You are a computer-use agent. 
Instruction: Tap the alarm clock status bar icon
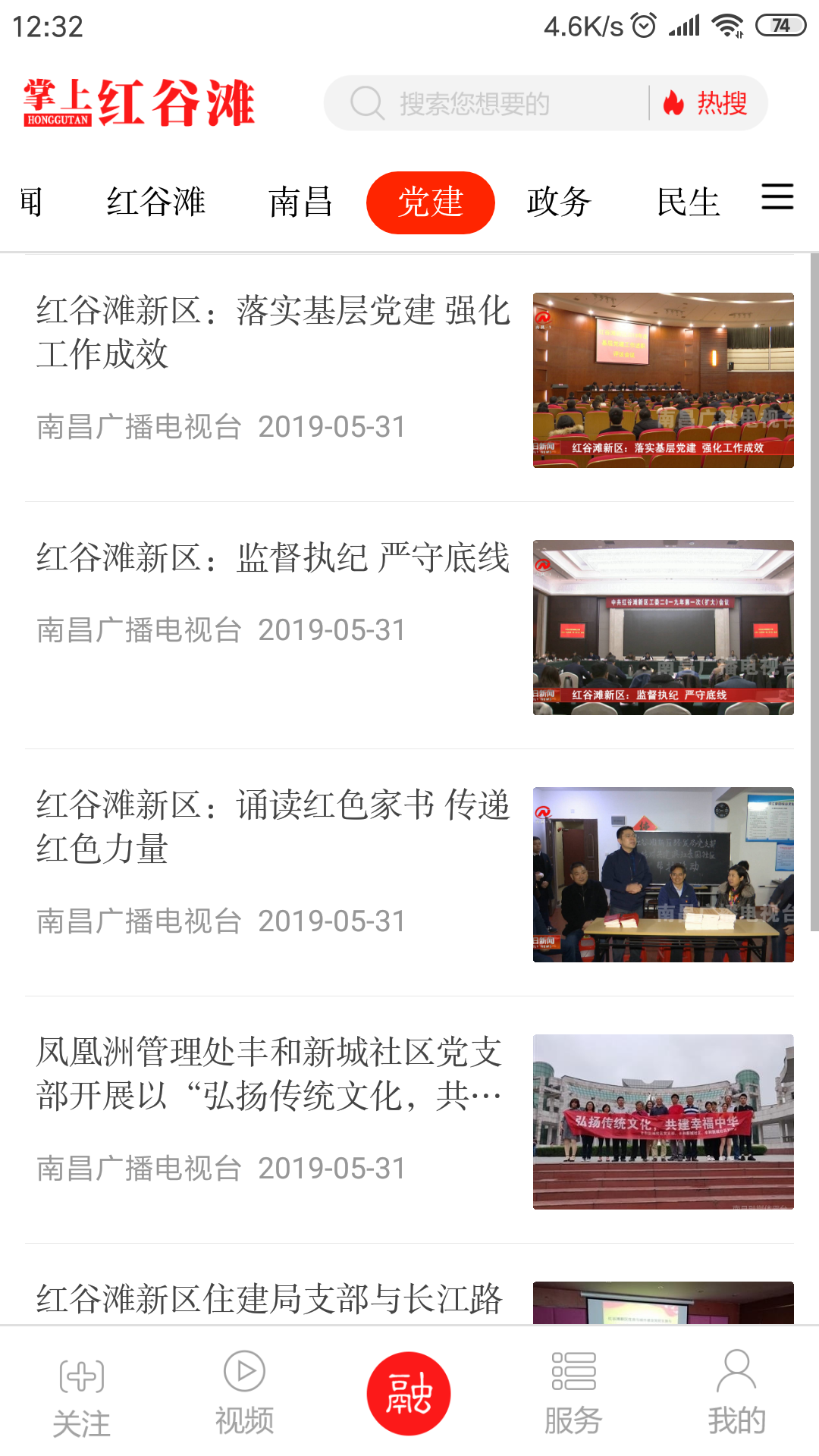pos(643,24)
